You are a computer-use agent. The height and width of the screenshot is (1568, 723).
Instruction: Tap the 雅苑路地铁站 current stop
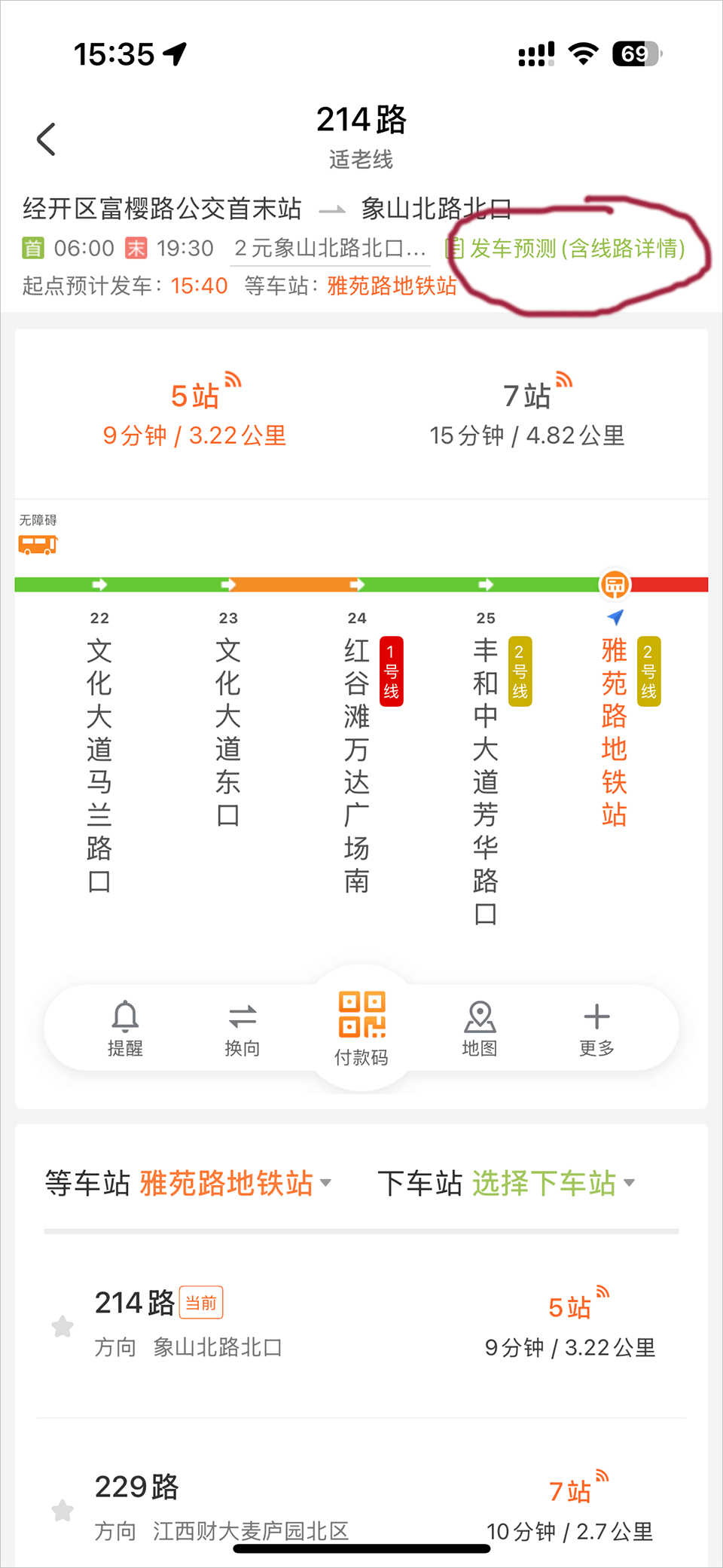615,731
